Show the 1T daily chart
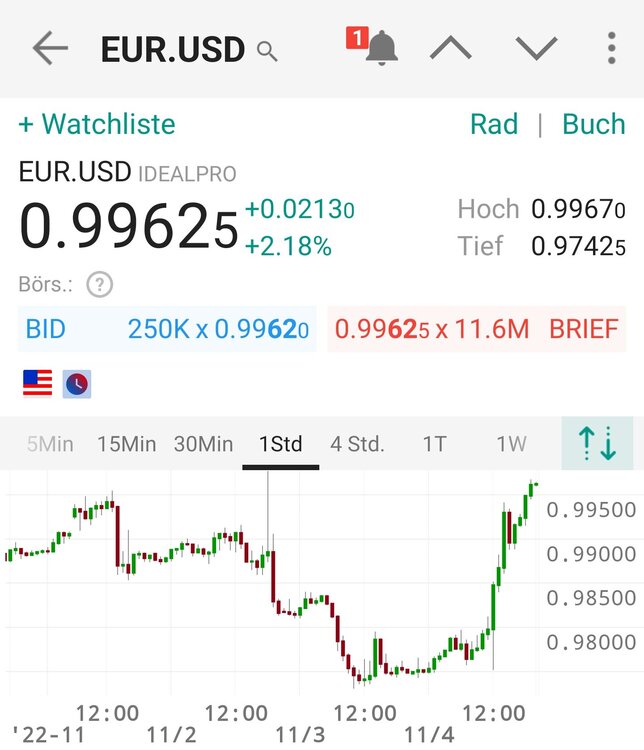Screen dimensions: 644x750 434,444
